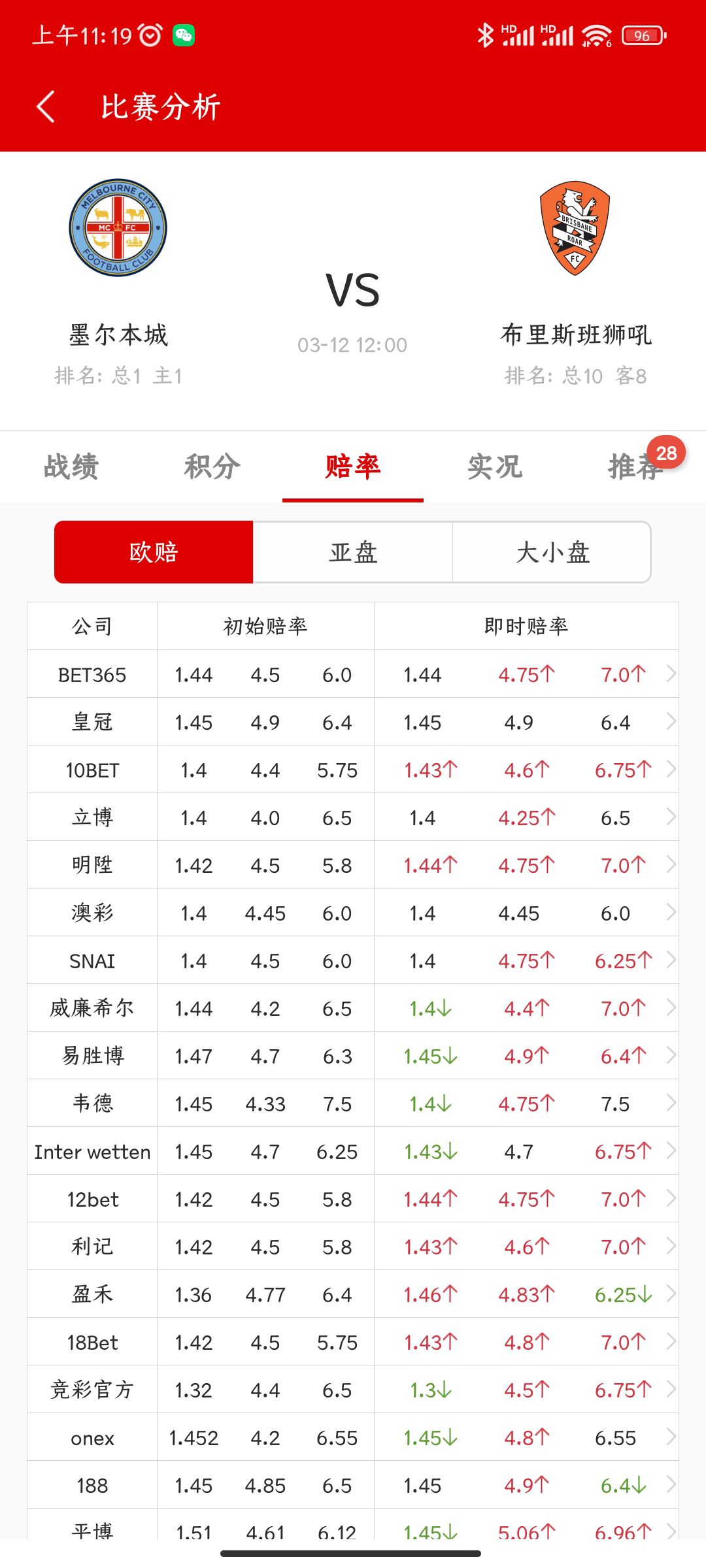Tap the 墨尔本城 team logo
Viewport: 706px width, 1568px height.
[x=118, y=227]
